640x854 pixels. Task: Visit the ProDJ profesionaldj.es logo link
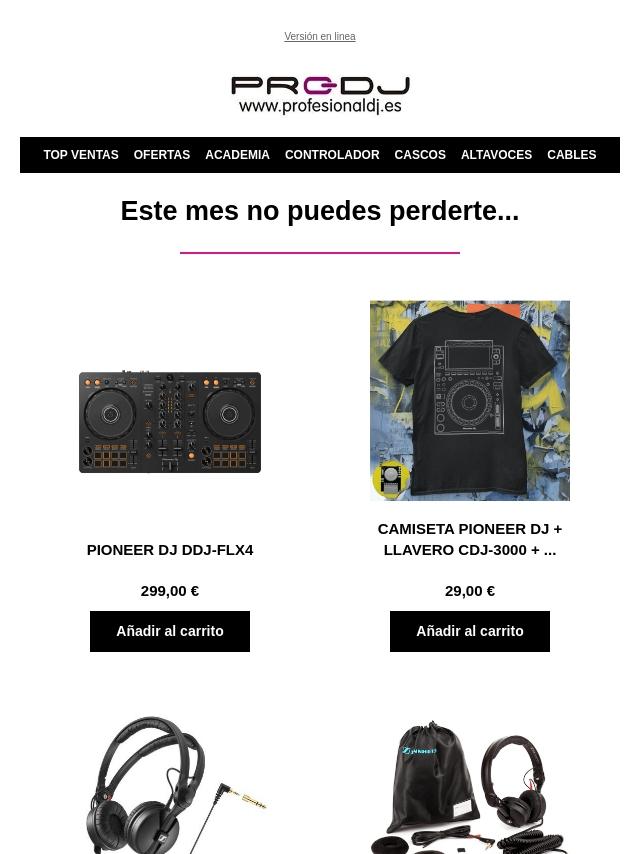[320, 95]
